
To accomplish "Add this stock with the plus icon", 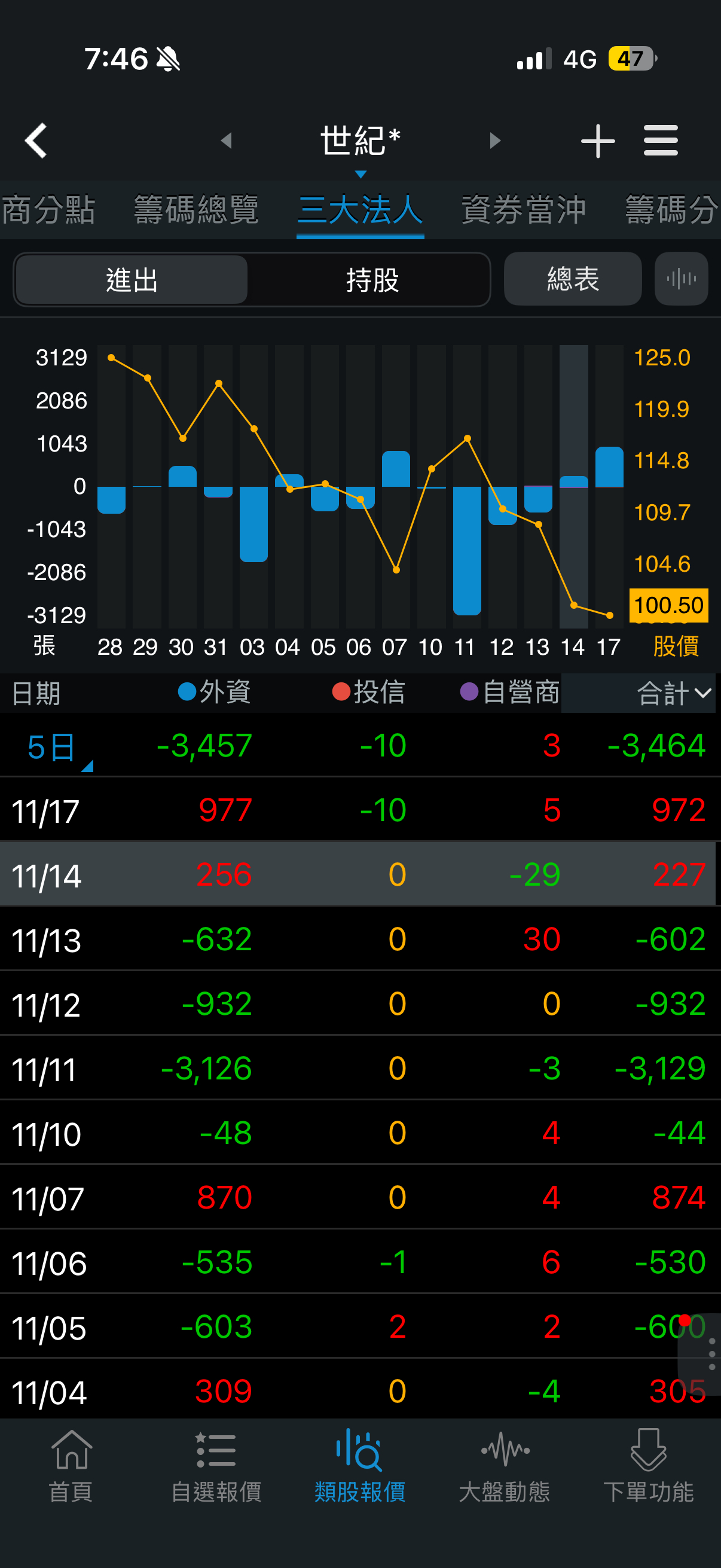I will coord(597,141).
